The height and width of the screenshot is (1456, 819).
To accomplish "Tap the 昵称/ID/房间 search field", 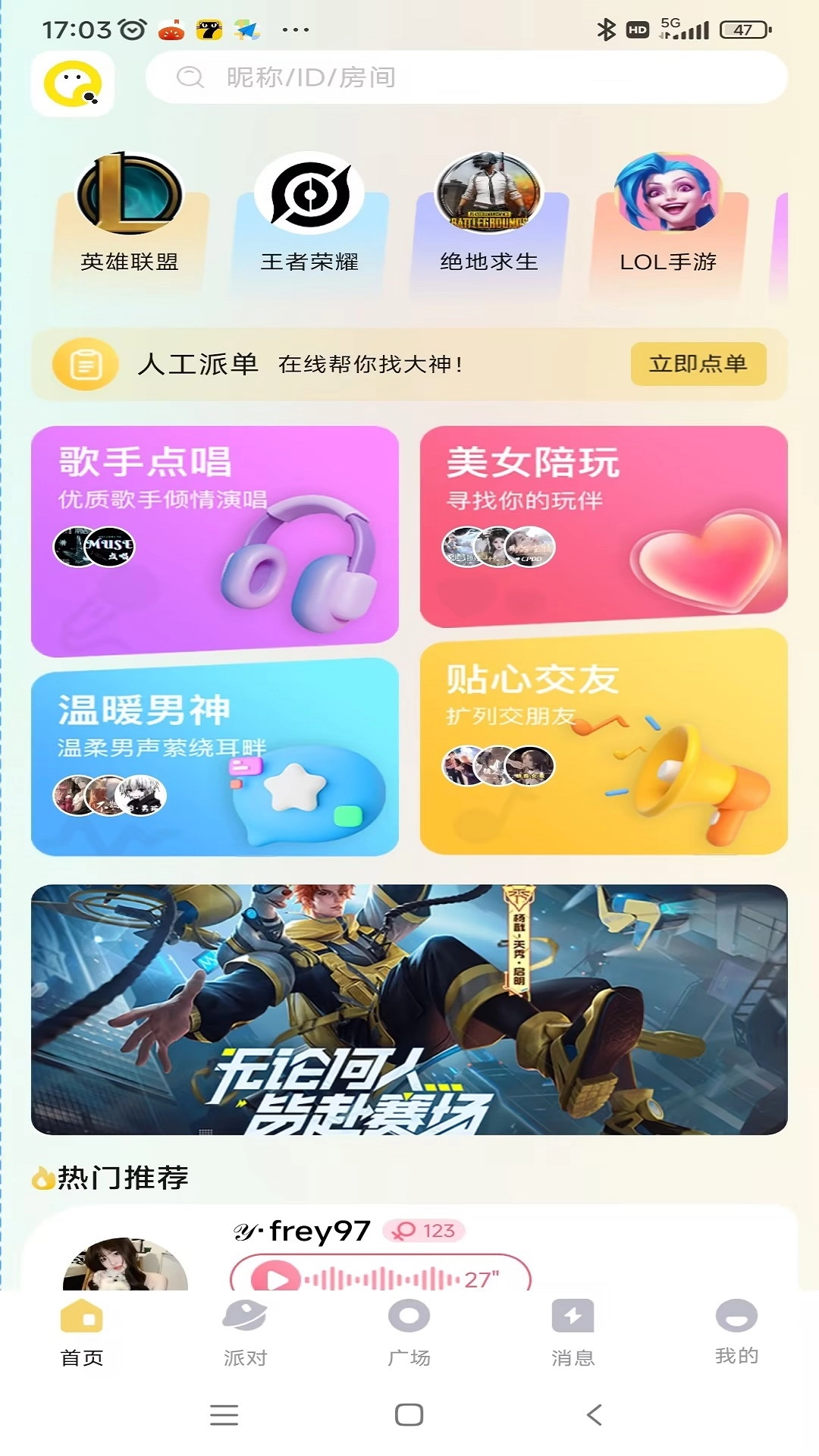I will [470, 76].
